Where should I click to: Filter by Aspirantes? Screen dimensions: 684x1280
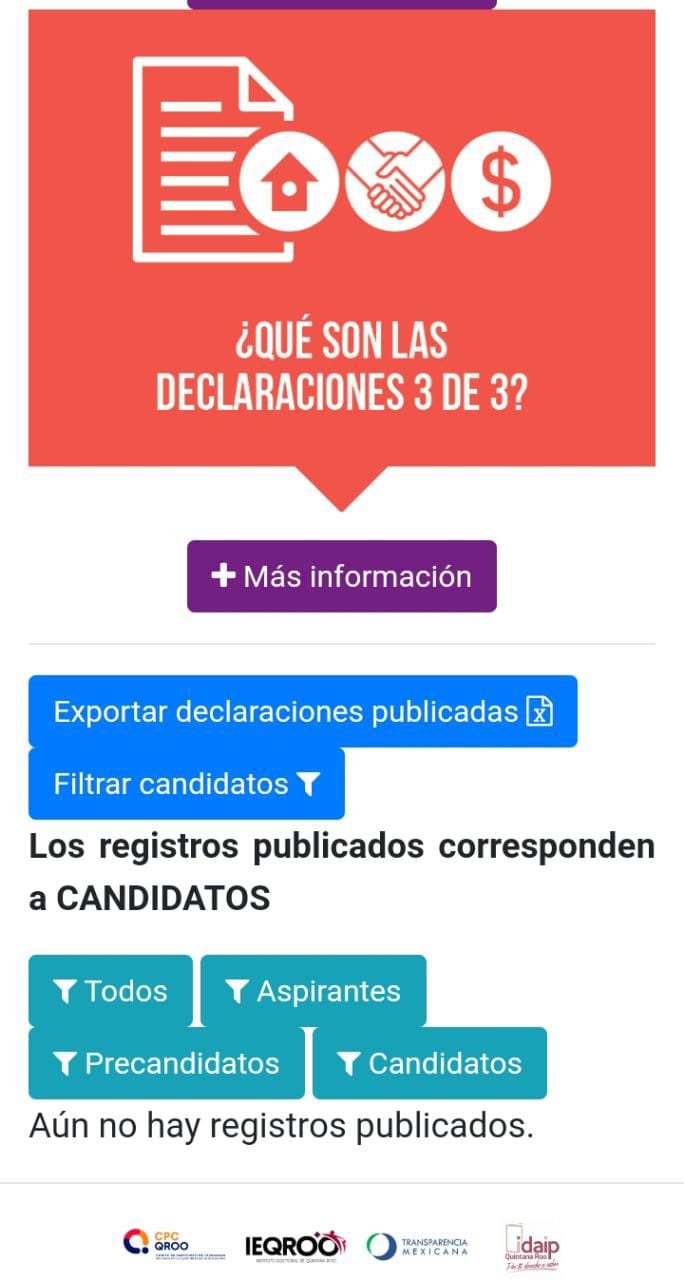313,991
